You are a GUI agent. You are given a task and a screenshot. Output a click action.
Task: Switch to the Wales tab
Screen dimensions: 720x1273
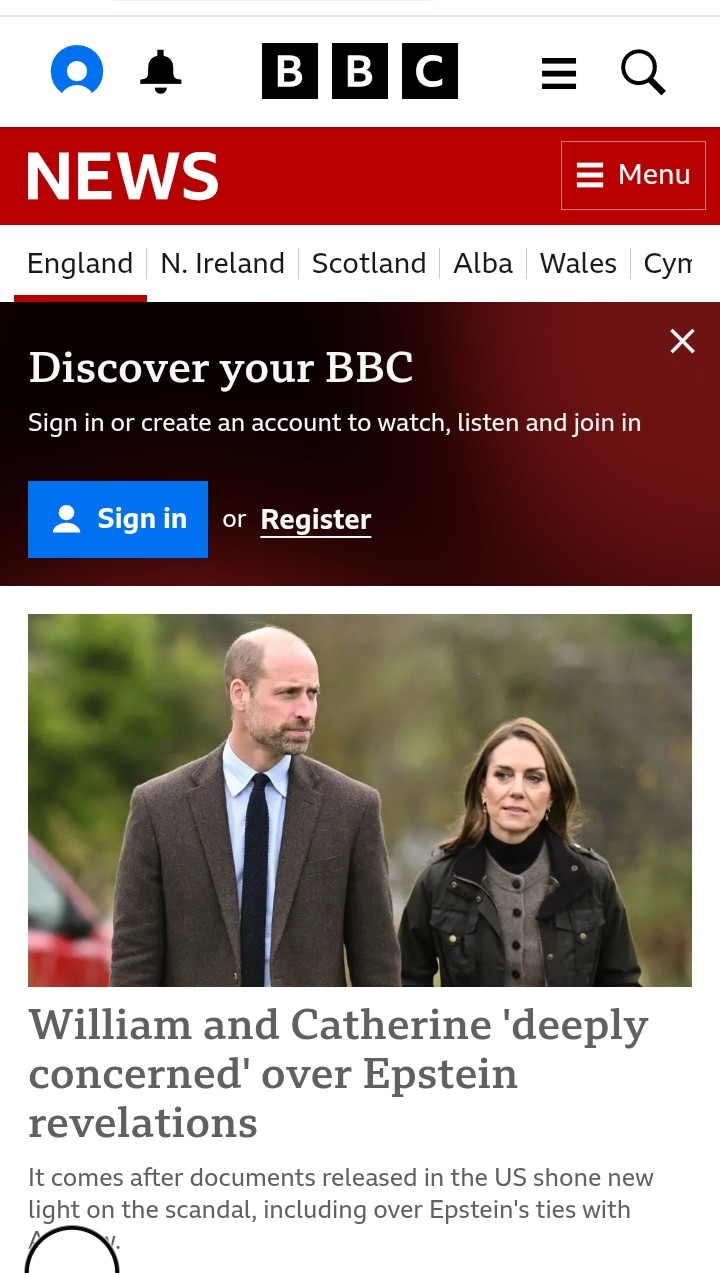[x=579, y=263]
